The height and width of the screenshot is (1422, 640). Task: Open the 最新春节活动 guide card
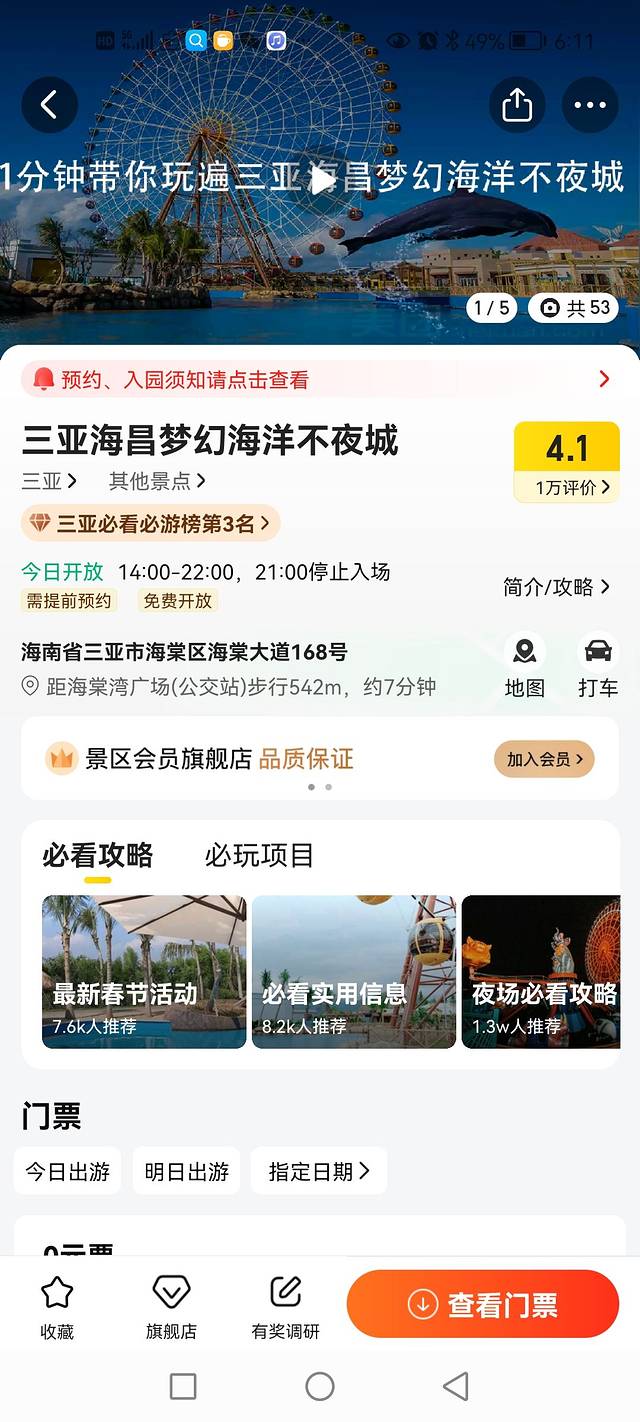(144, 971)
